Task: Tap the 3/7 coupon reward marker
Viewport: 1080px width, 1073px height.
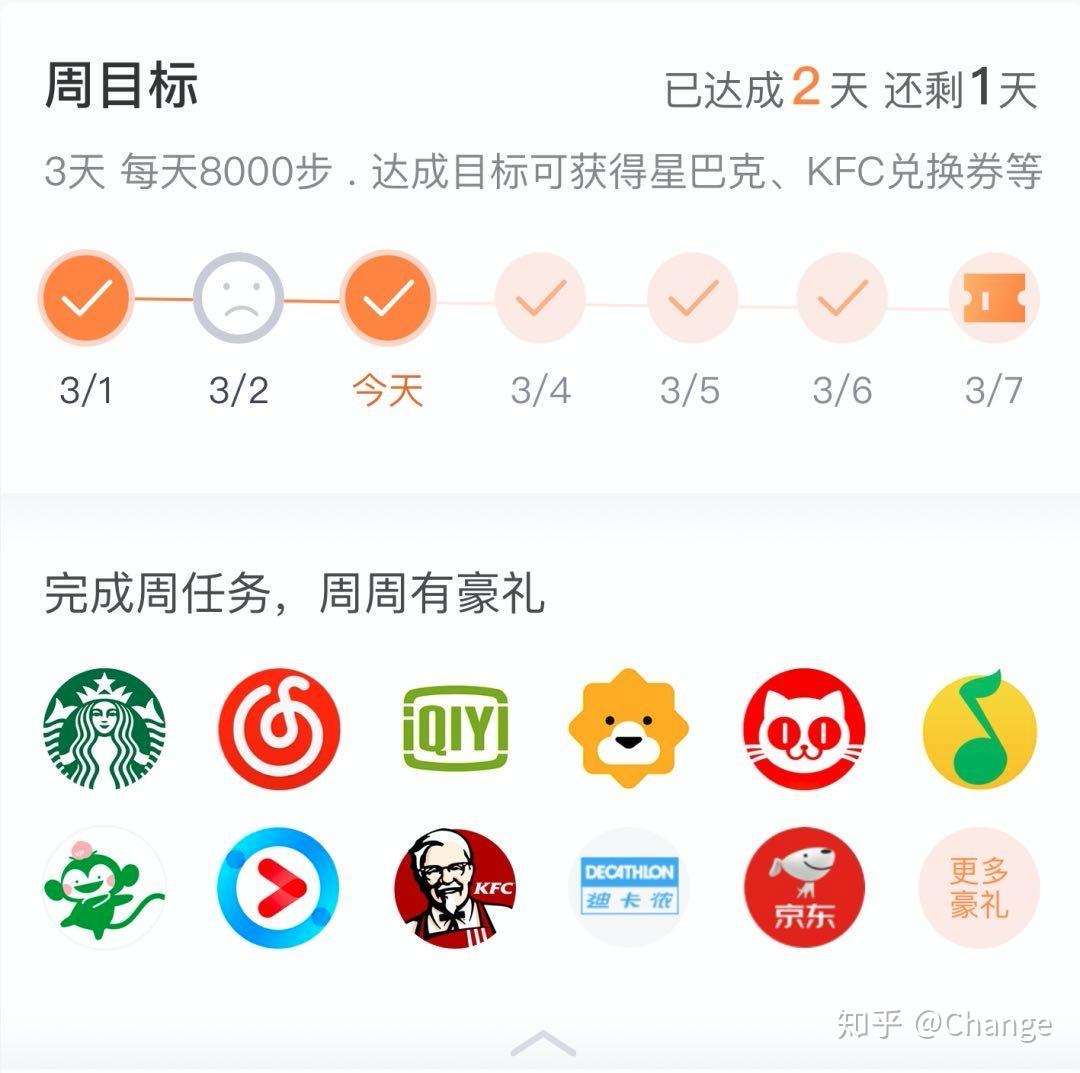Action: [994, 298]
